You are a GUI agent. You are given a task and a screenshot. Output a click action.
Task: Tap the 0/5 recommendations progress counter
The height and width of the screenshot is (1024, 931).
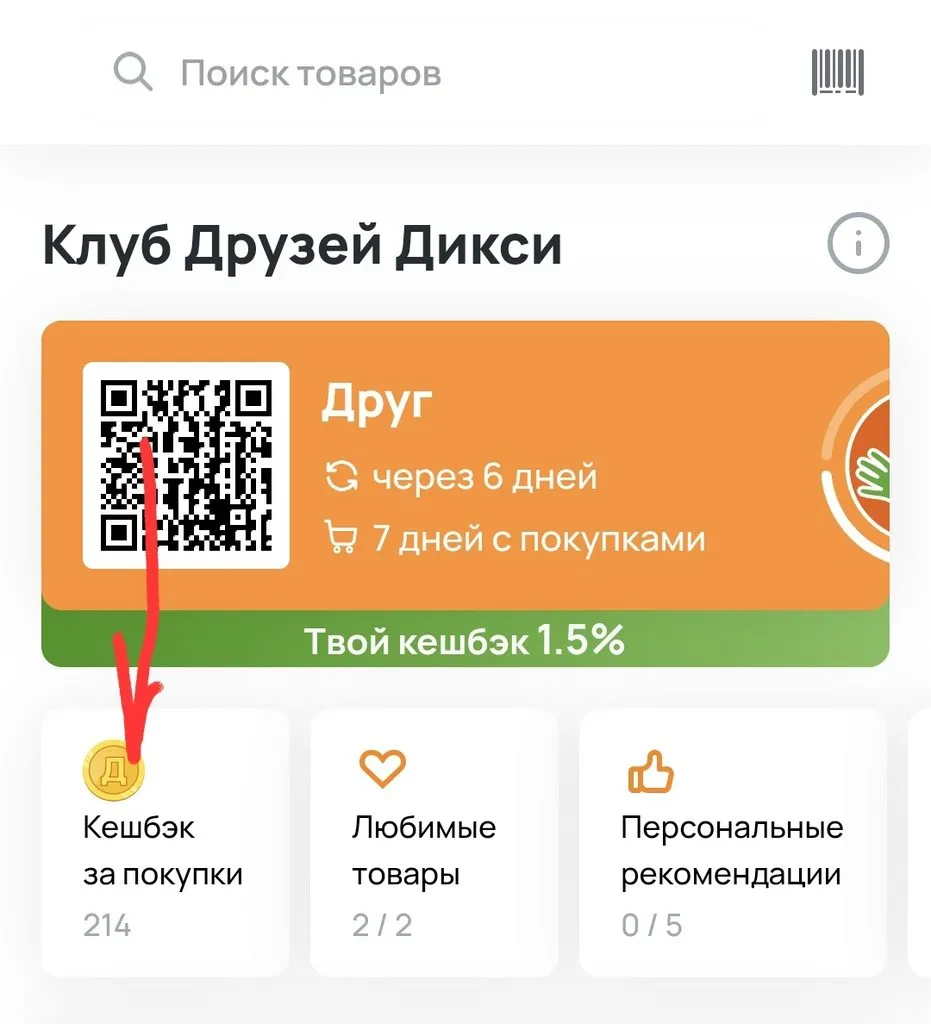tap(651, 926)
